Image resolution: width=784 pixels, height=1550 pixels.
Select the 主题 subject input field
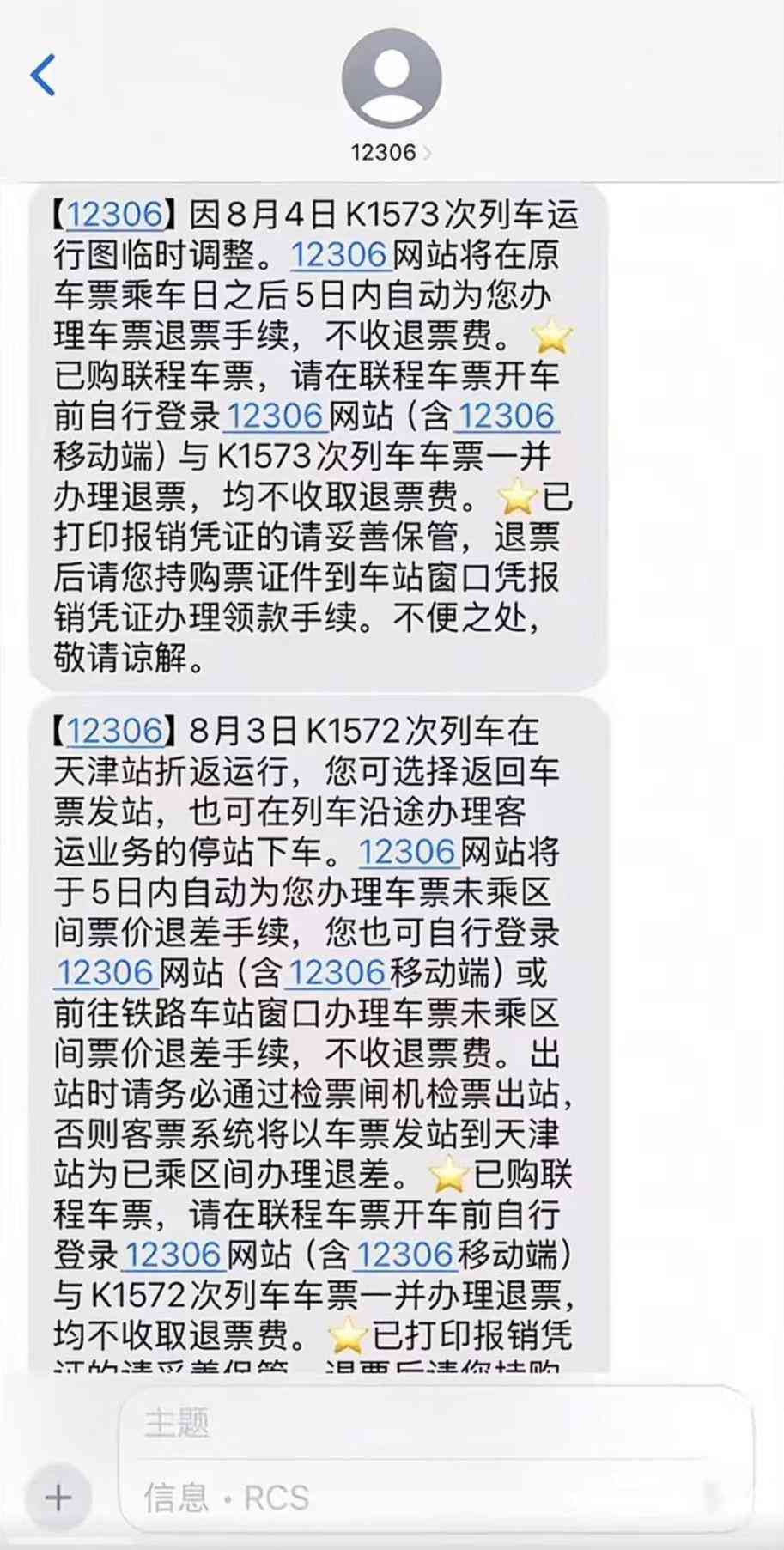click(x=180, y=1418)
